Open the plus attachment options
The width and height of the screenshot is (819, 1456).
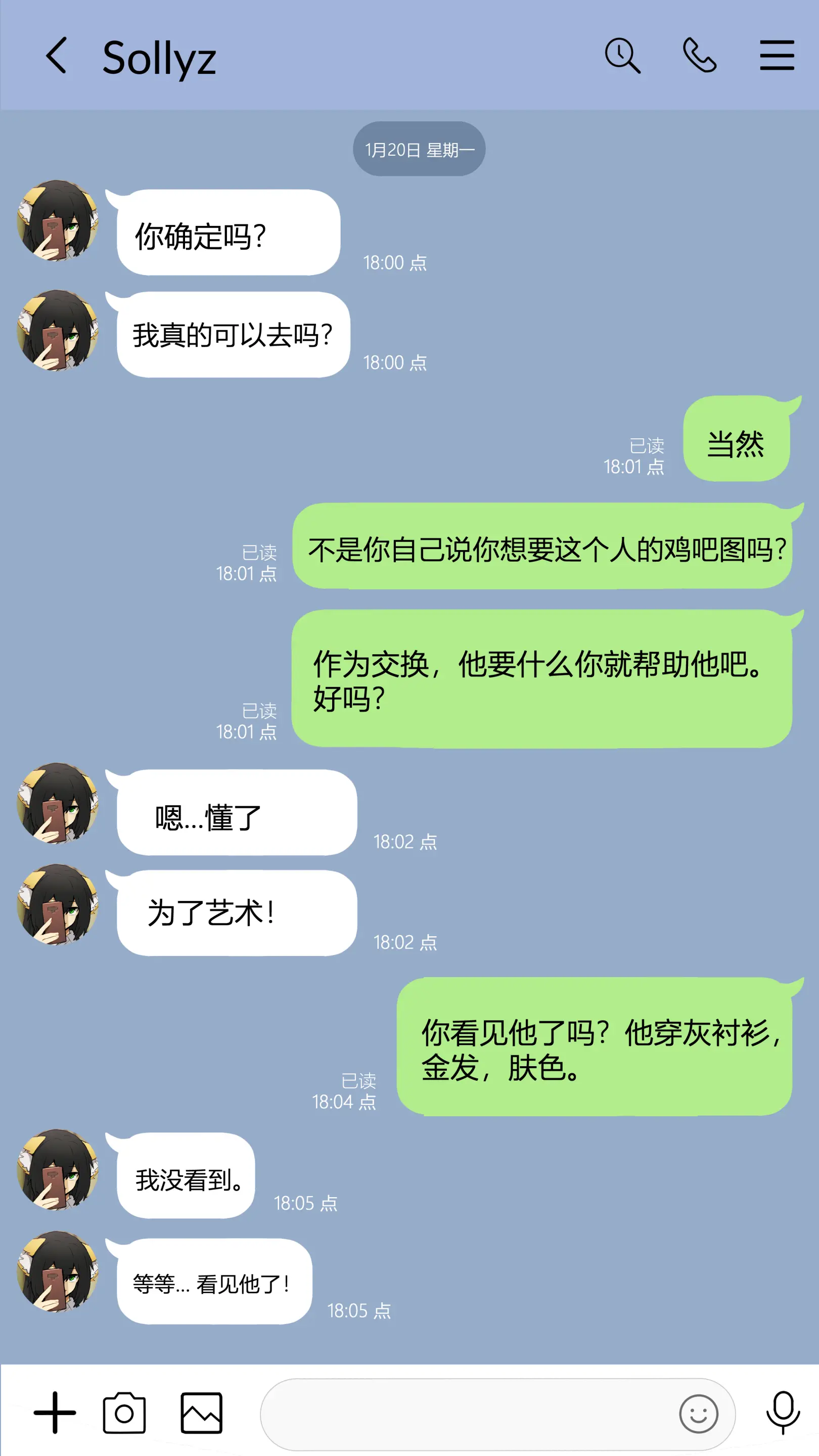(x=55, y=1413)
